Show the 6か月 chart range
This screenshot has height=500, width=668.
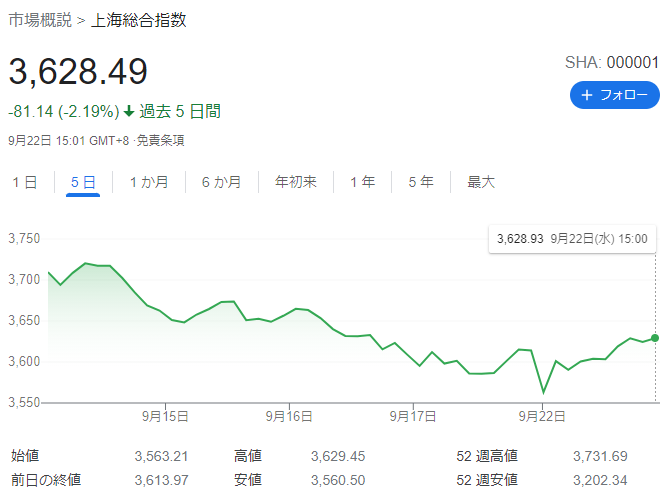tap(221, 182)
